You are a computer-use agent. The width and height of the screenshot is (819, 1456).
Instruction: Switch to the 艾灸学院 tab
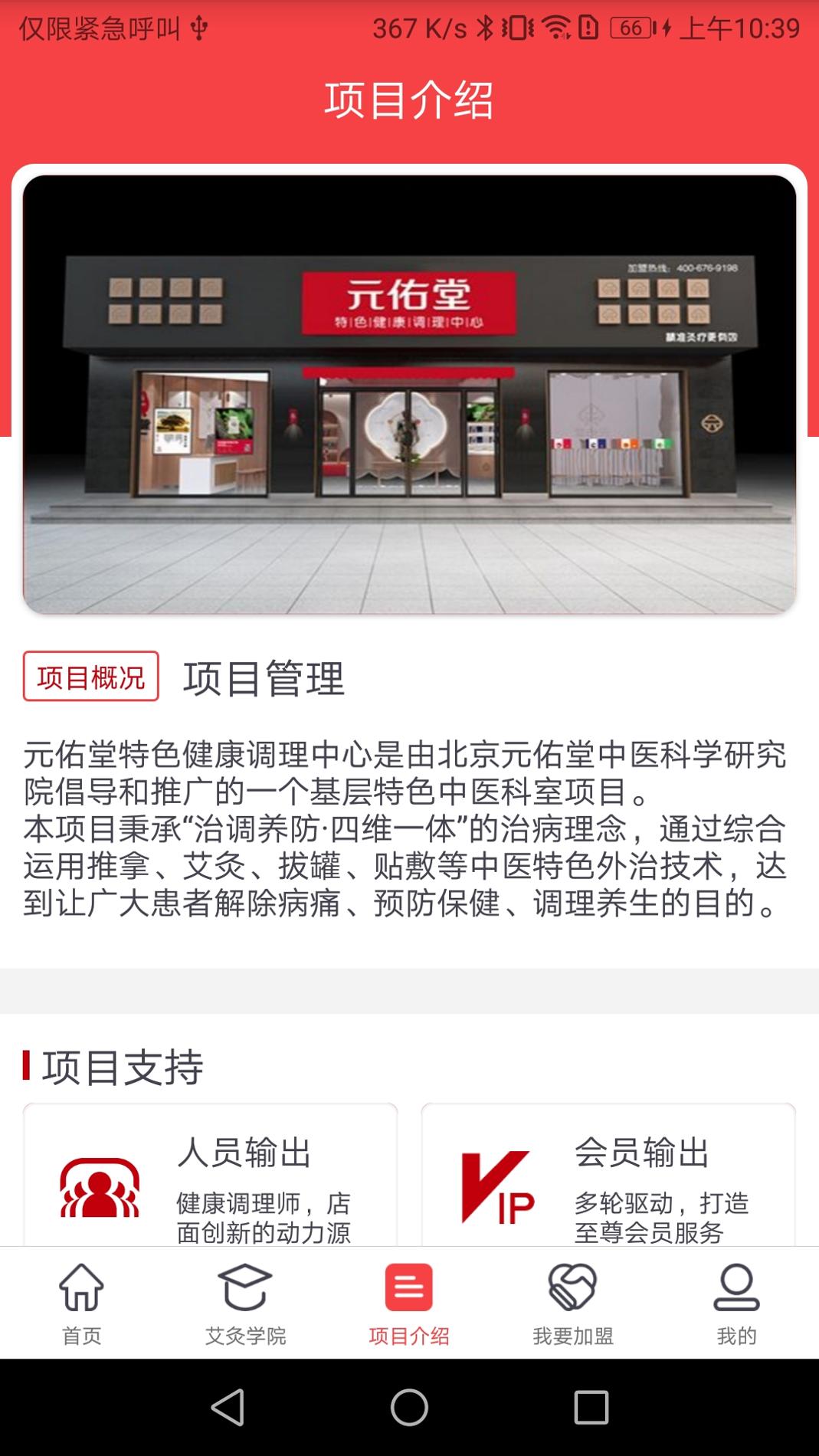point(245,1304)
